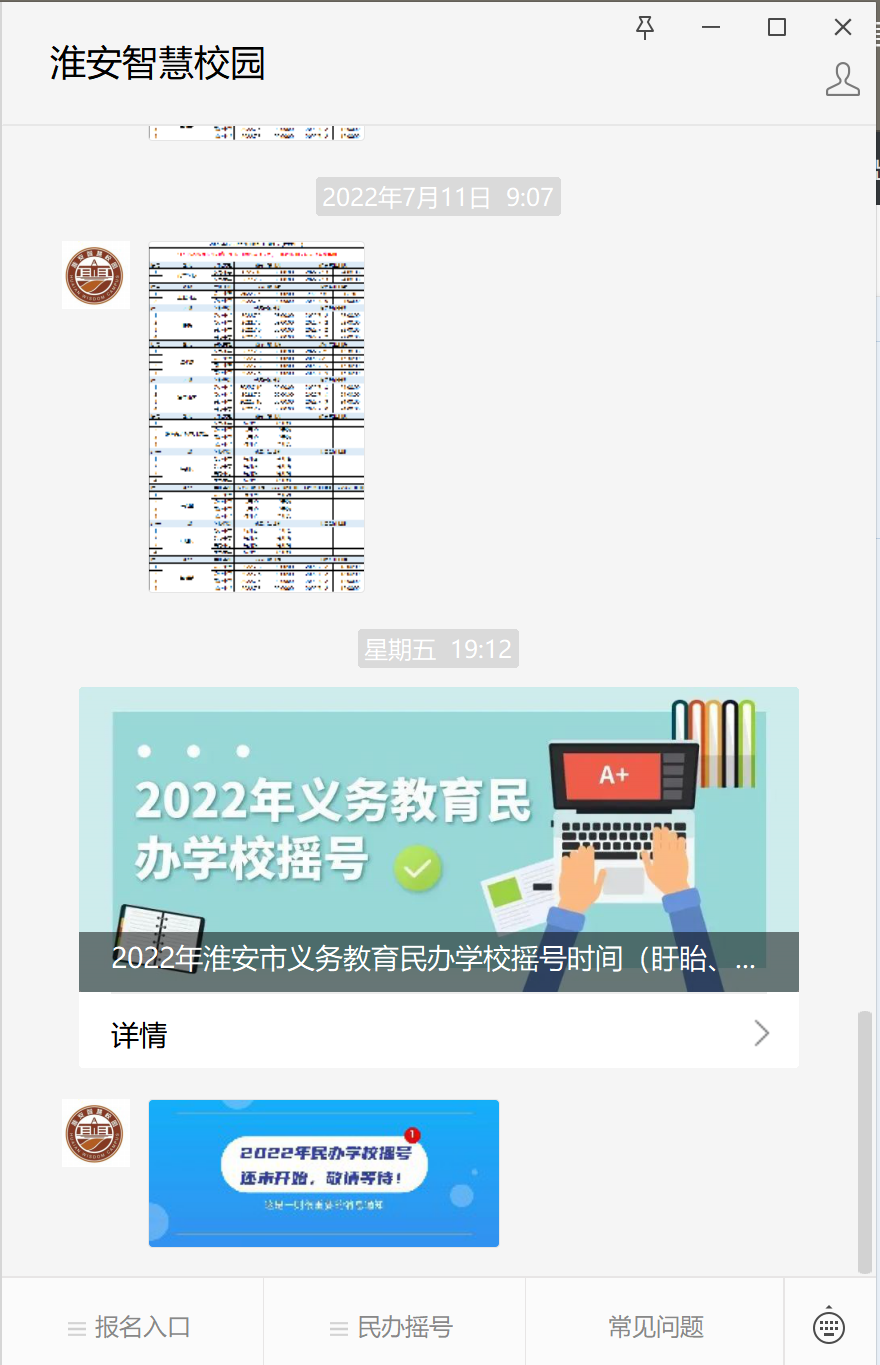Open 详情 for the article
880x1365 pixels.
(438, 1033)
